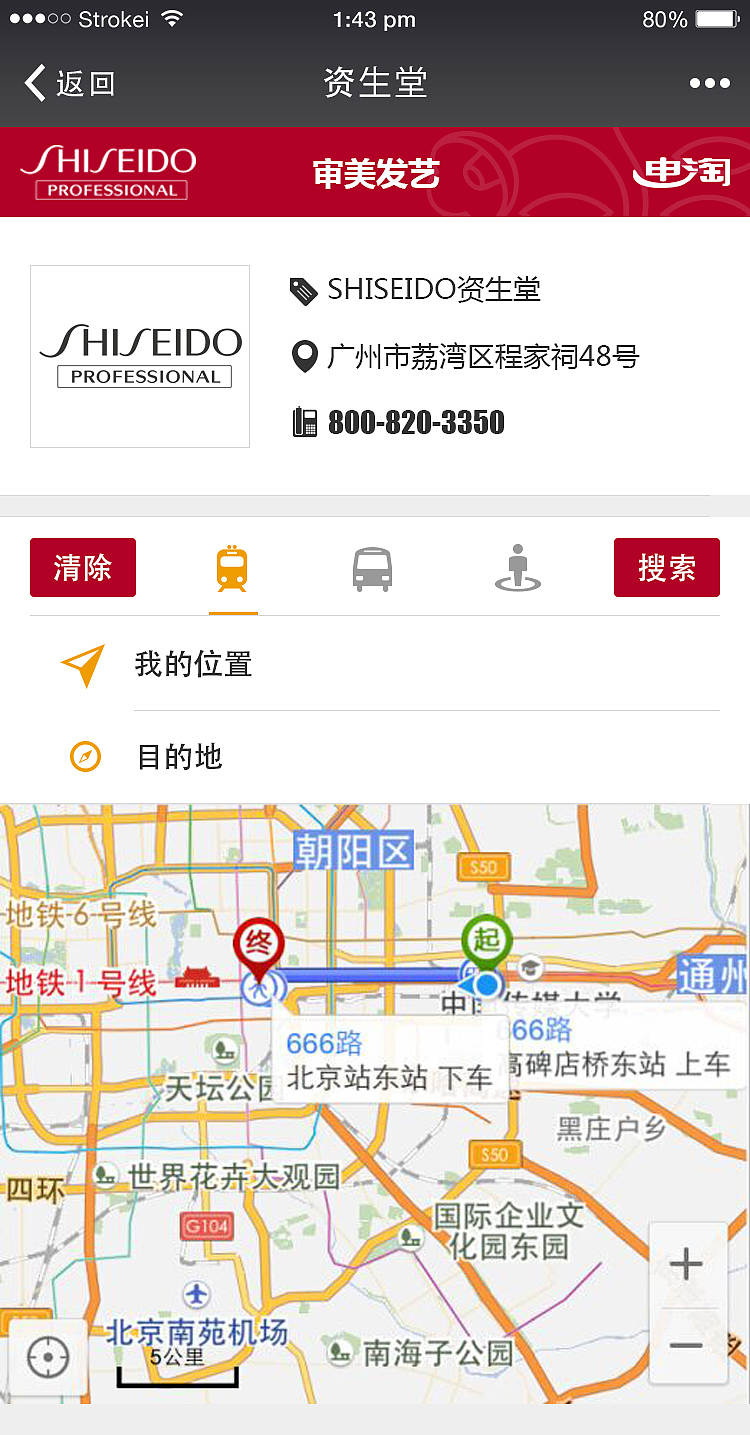Image resolution: width=750 pixels, height=1435 pixels.
Task: Tap the 搜索 search button
Action: click(x=666, y=567)
